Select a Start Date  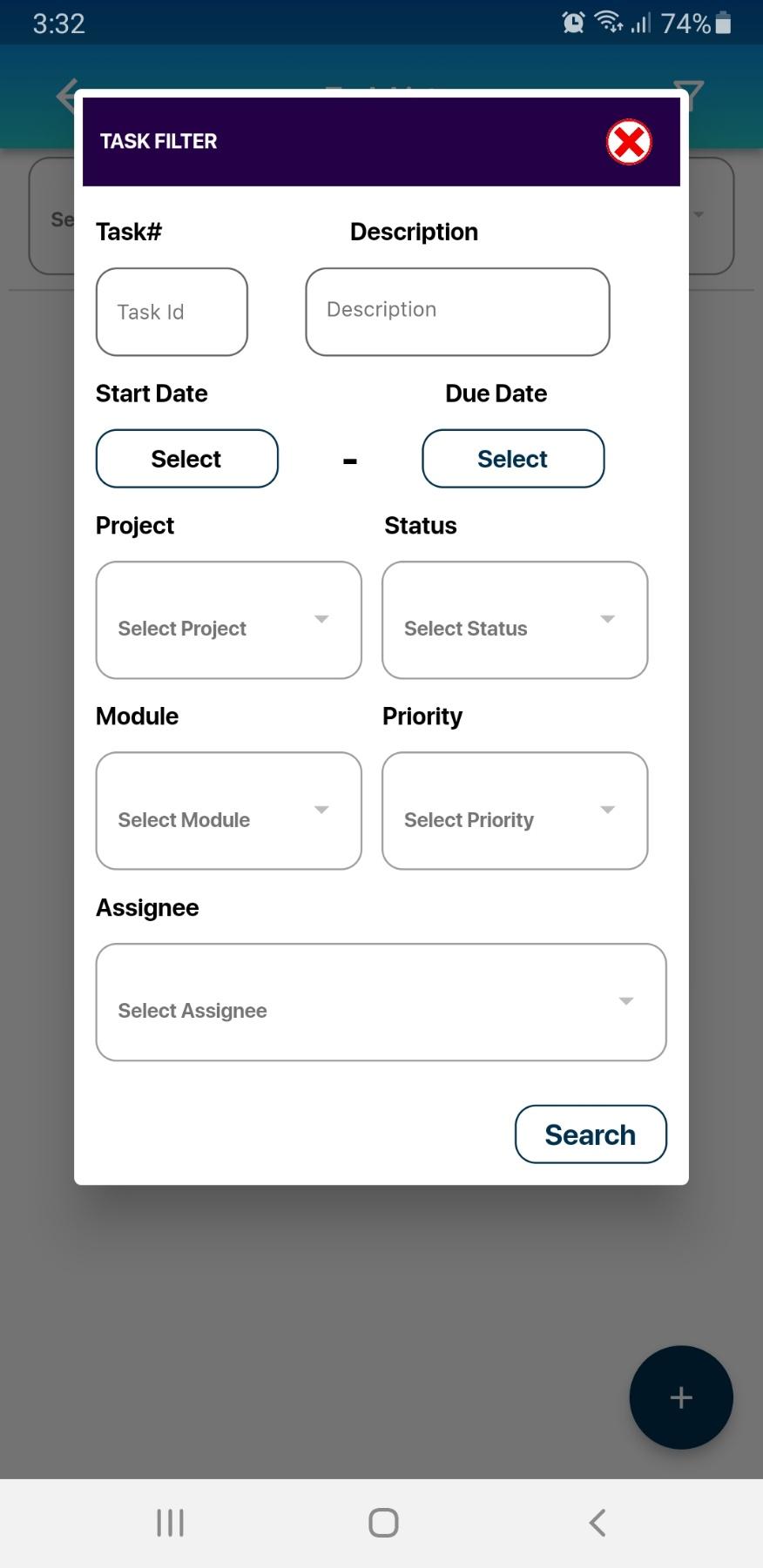pos(186,459)
